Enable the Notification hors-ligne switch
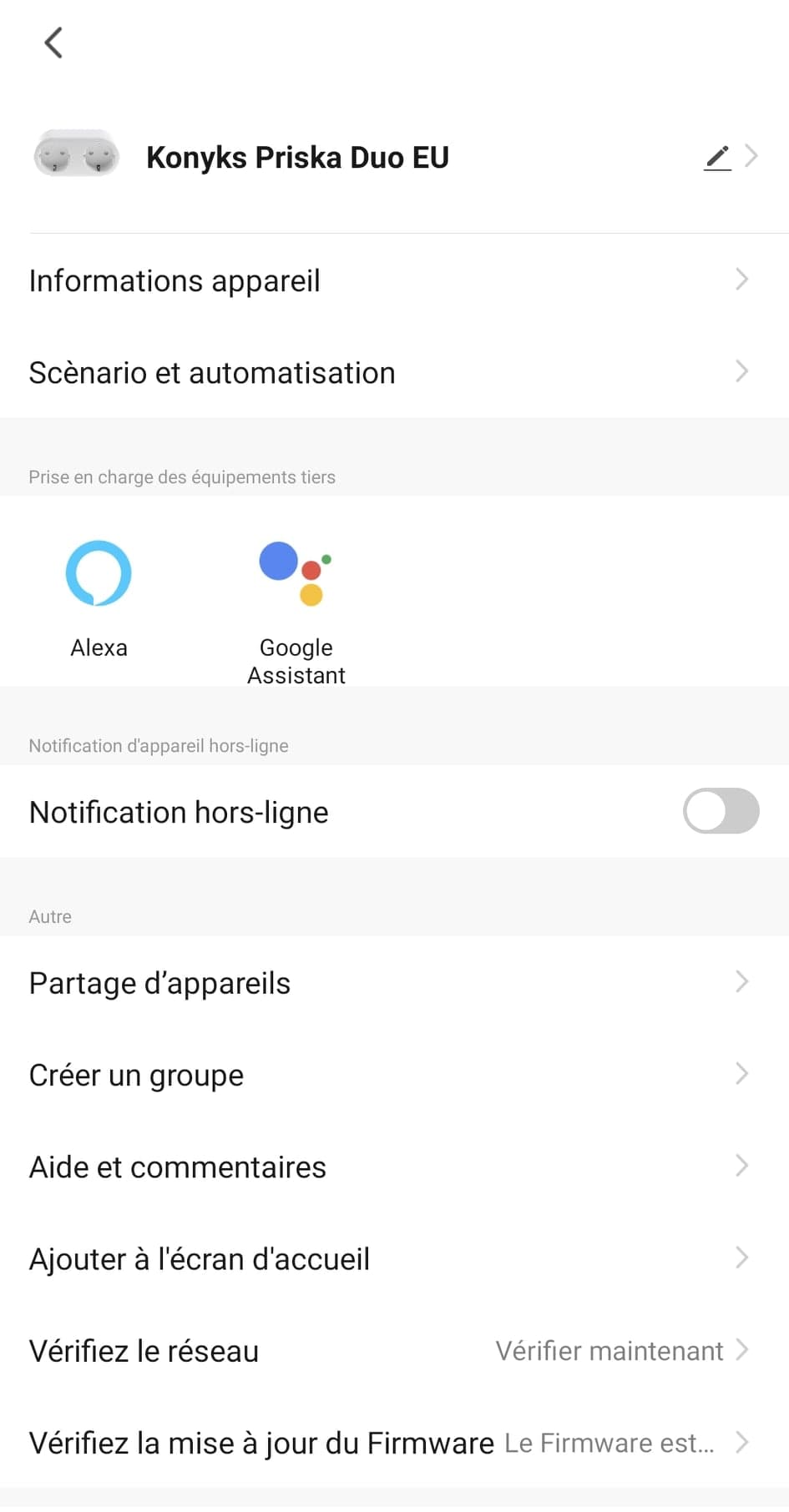This screenshot has height=1512, width=789. click(720, 811)
